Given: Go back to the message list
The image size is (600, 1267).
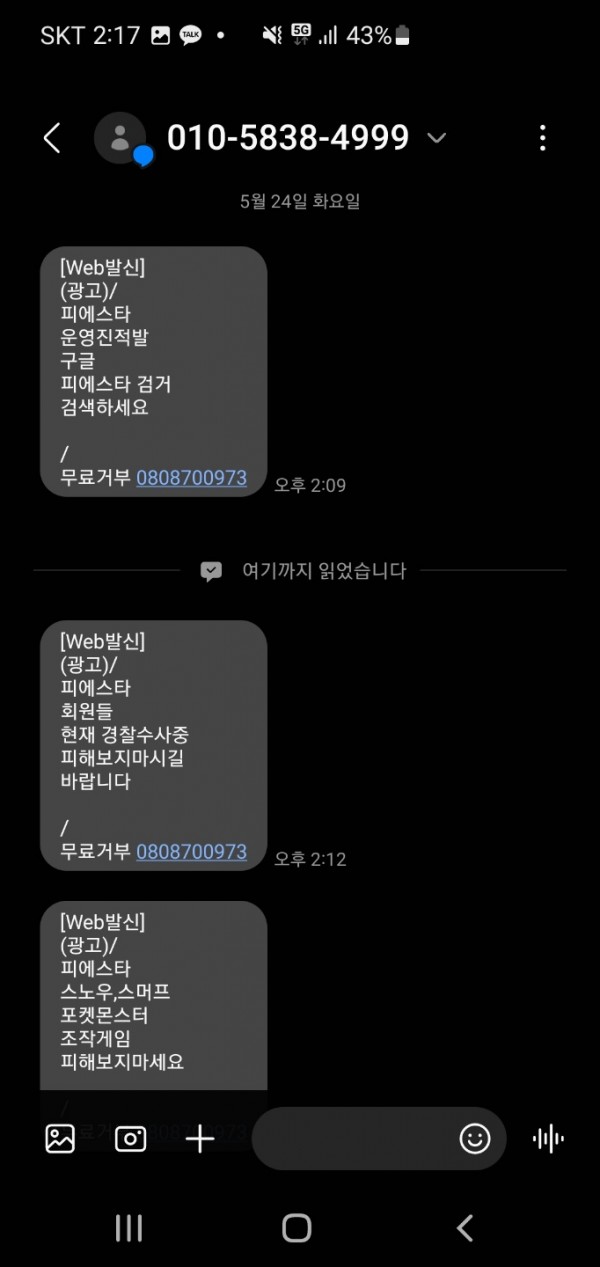Looking at the screenshot, I should (x=52, y=138).
